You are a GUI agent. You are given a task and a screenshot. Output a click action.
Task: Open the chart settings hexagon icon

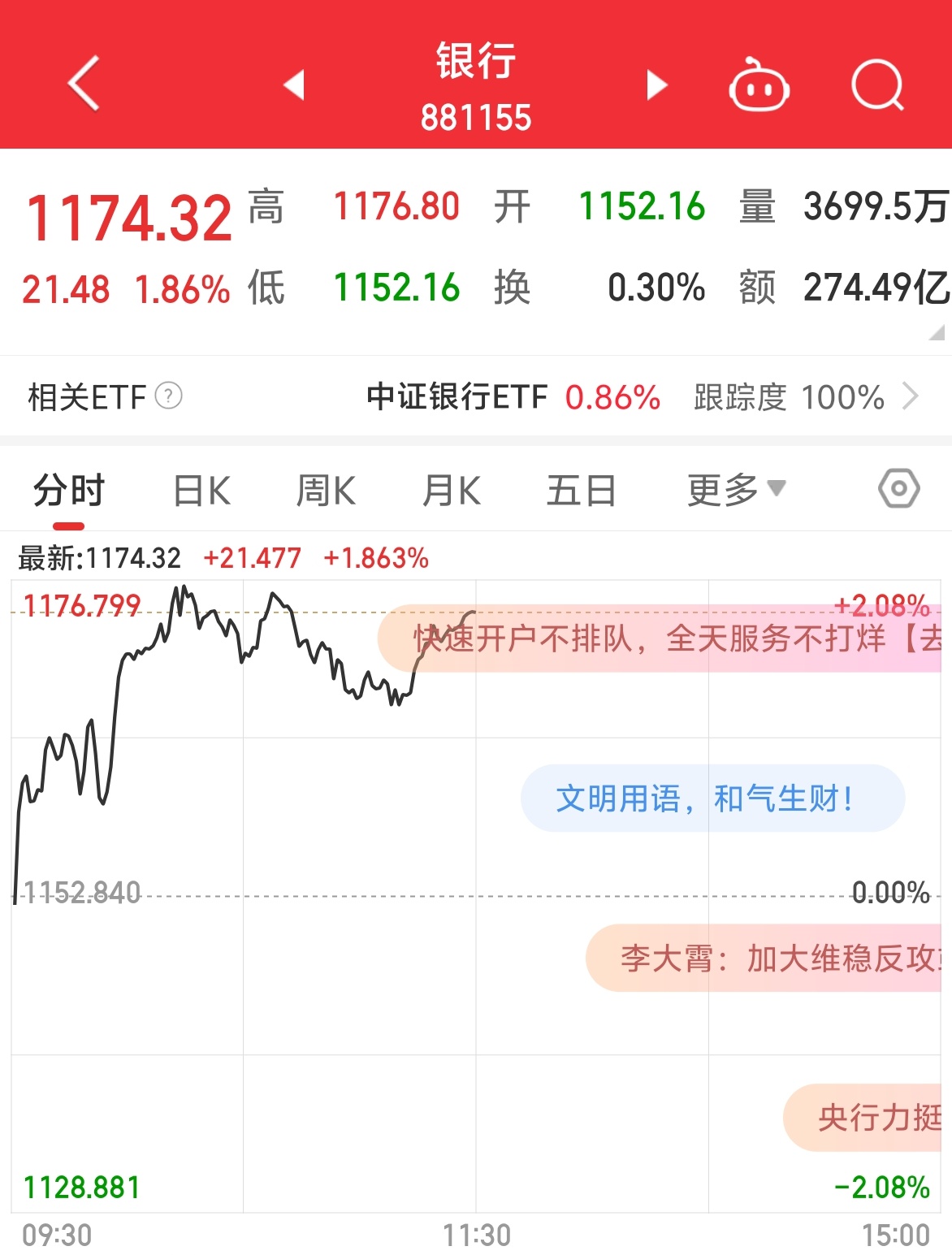click(898, 489)
